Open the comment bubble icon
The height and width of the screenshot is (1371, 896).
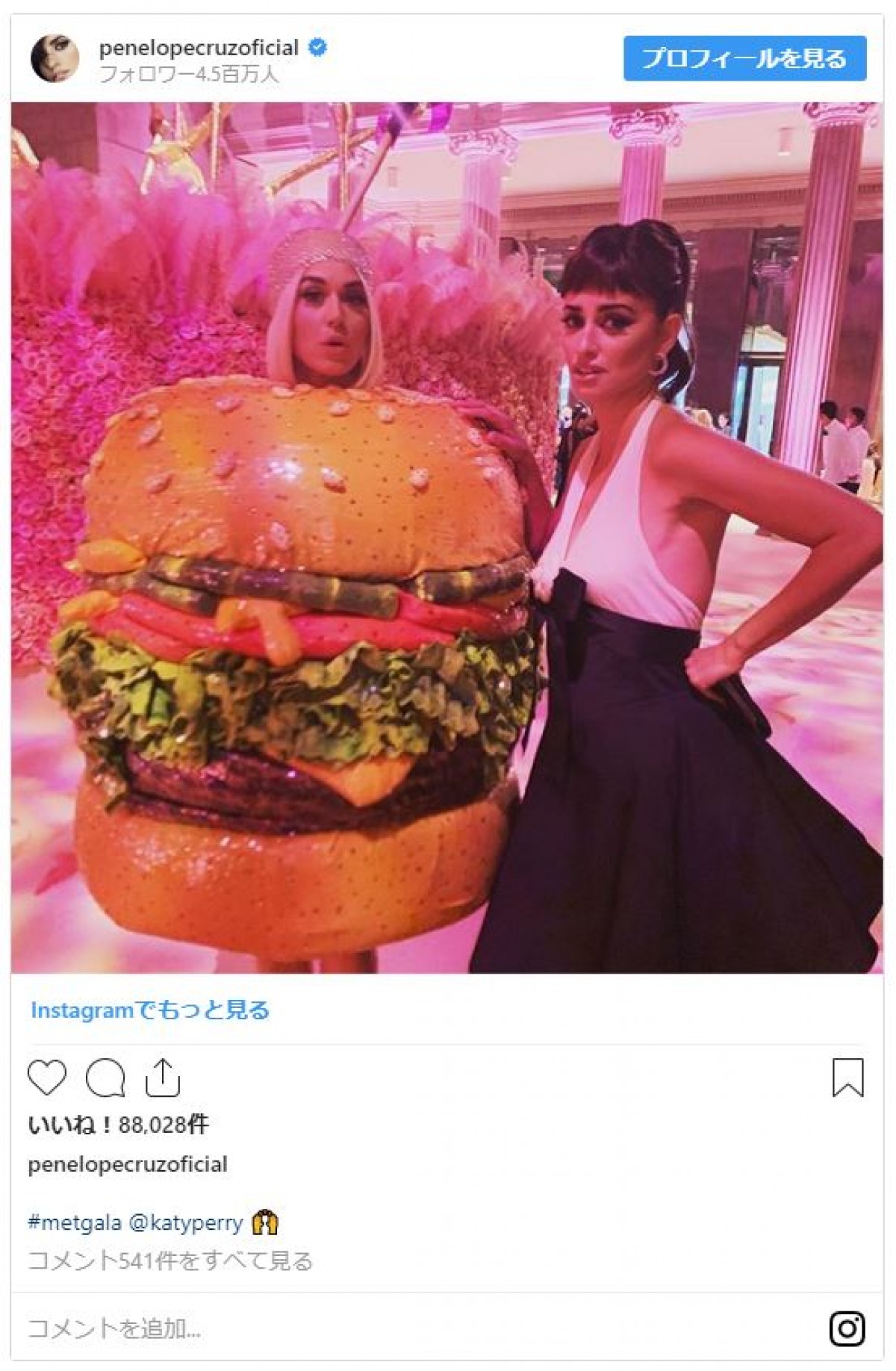click(105, 1078)
